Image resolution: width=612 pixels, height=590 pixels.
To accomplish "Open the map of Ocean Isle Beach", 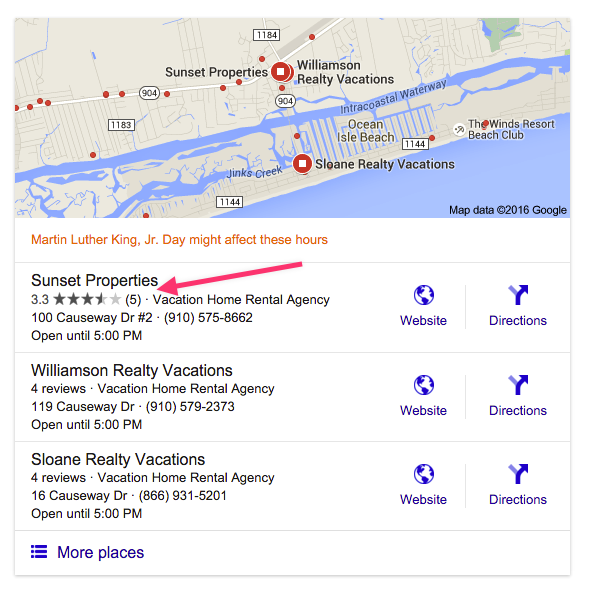I will click(292, 118).
